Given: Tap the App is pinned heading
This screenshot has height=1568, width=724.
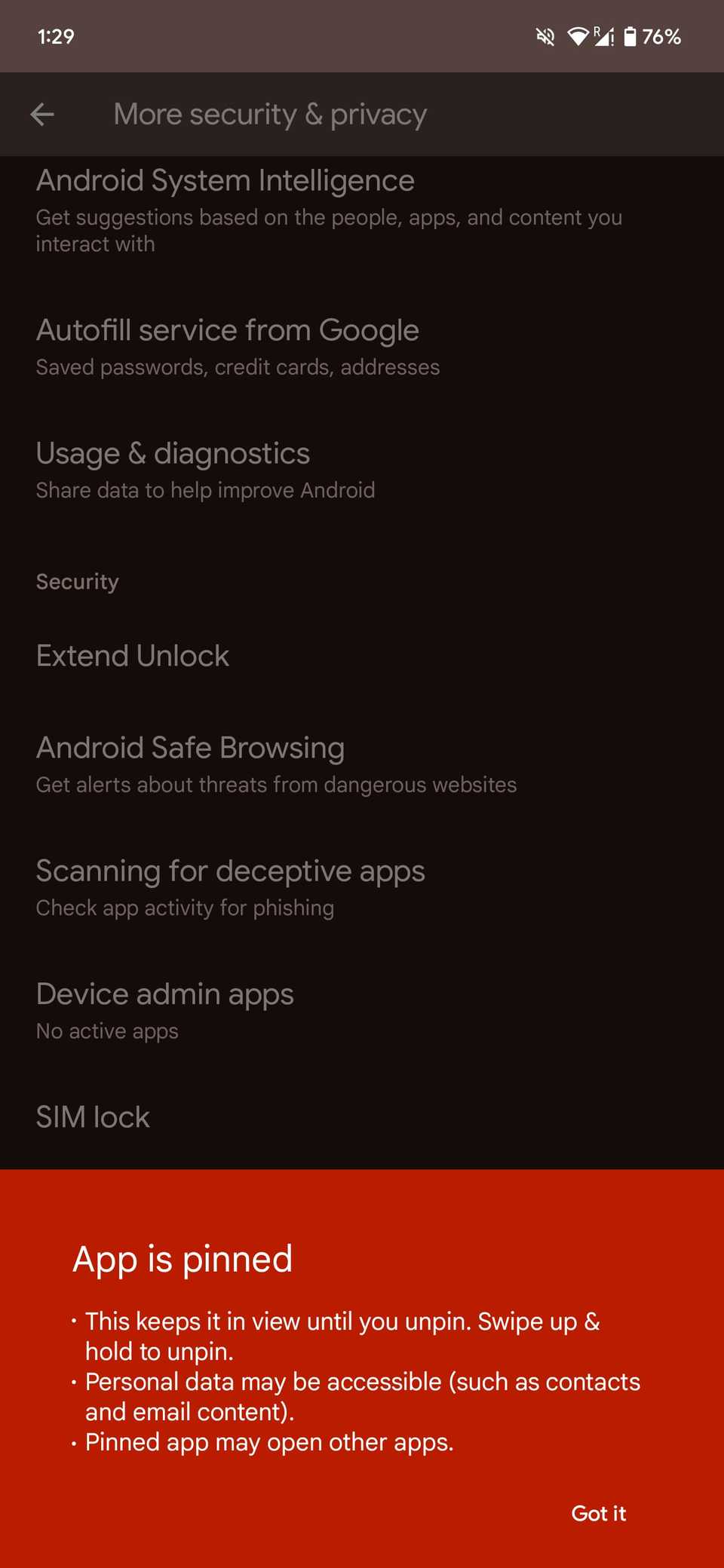Looking at the screenshot, I should [x=182, y=1257].
